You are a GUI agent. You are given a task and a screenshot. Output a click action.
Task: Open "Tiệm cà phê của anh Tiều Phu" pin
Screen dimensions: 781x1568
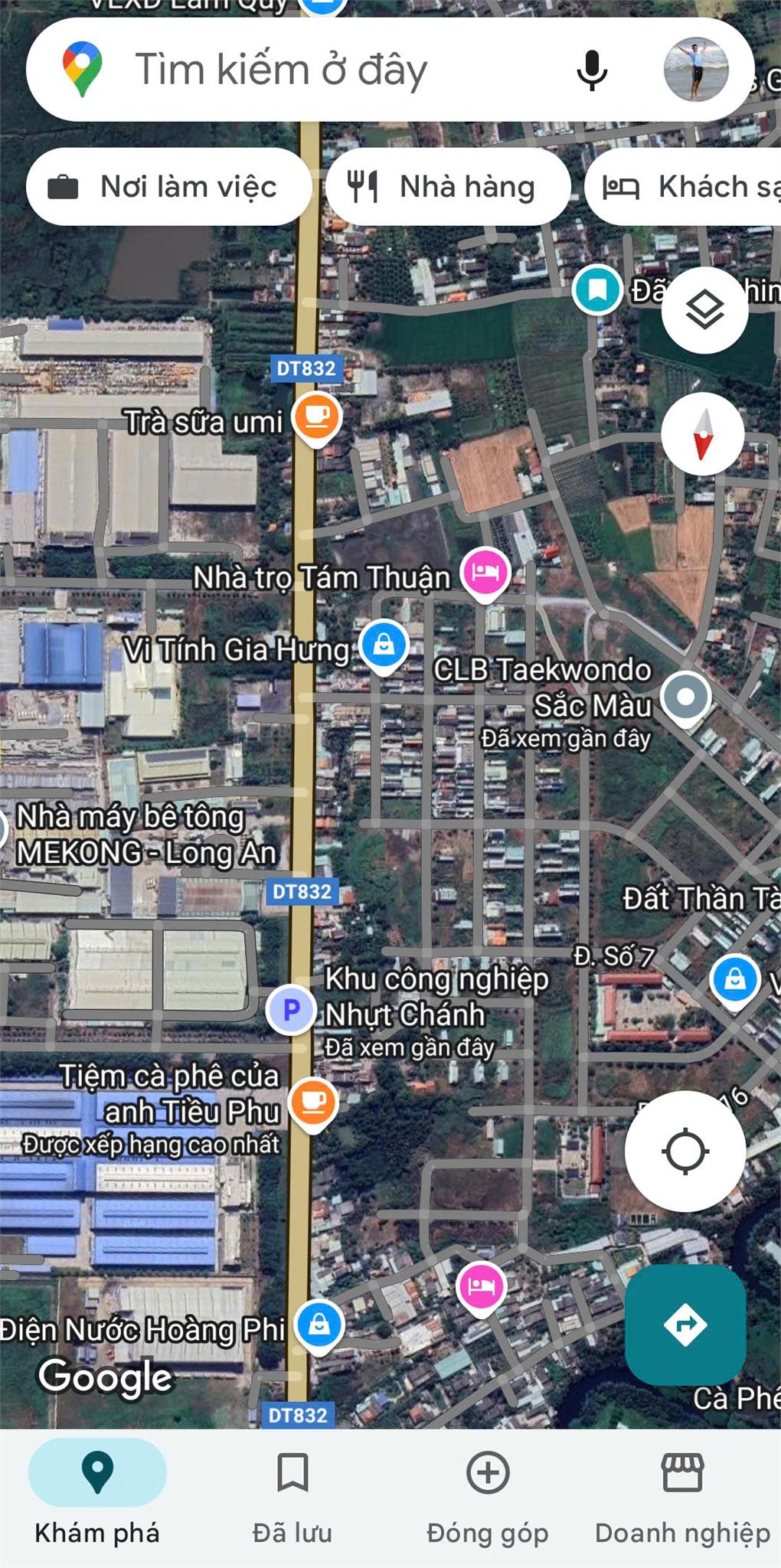pyautogui.click(x=313, y=1102)
